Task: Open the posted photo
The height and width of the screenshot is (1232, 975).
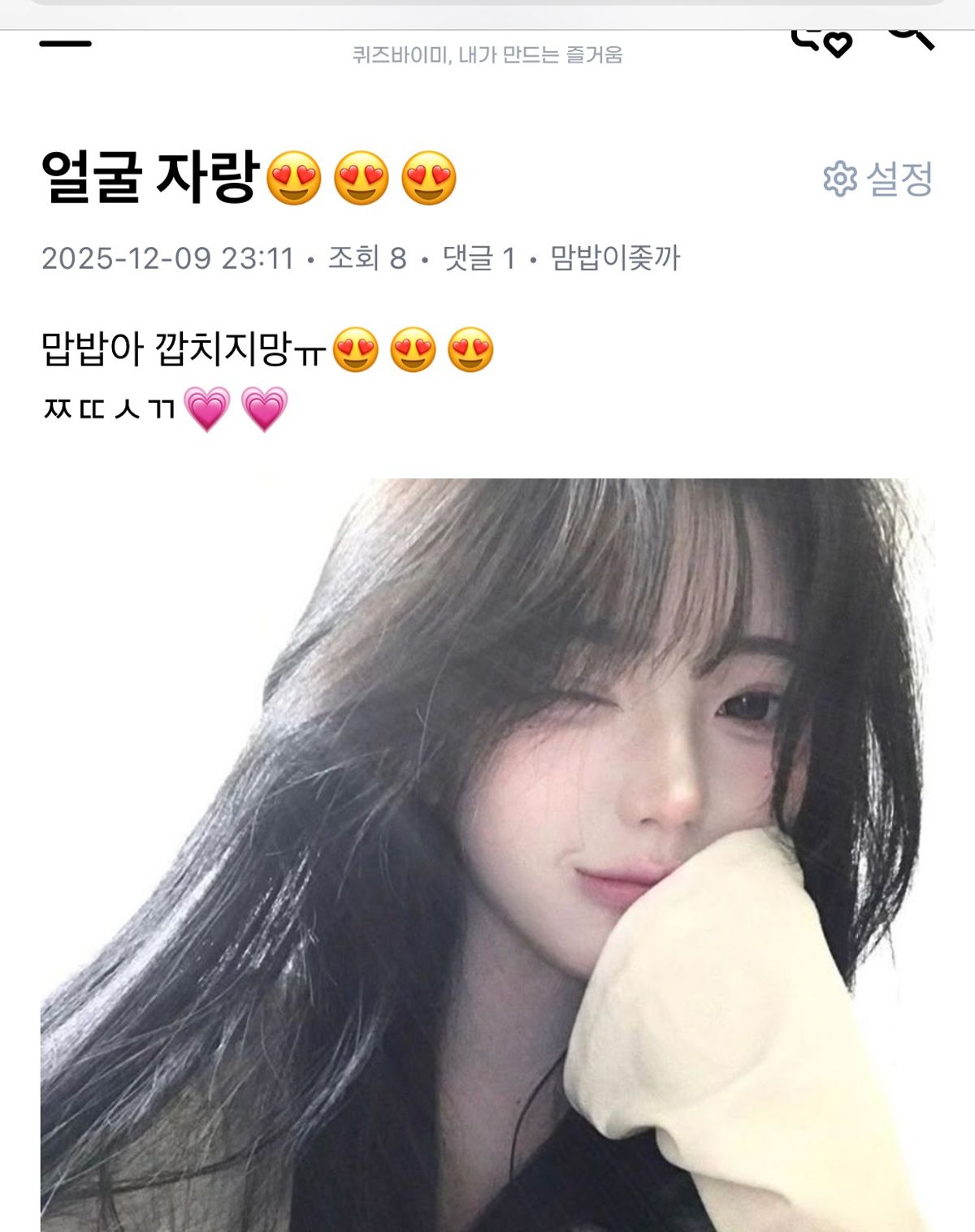Action: (x=487, y=853)
